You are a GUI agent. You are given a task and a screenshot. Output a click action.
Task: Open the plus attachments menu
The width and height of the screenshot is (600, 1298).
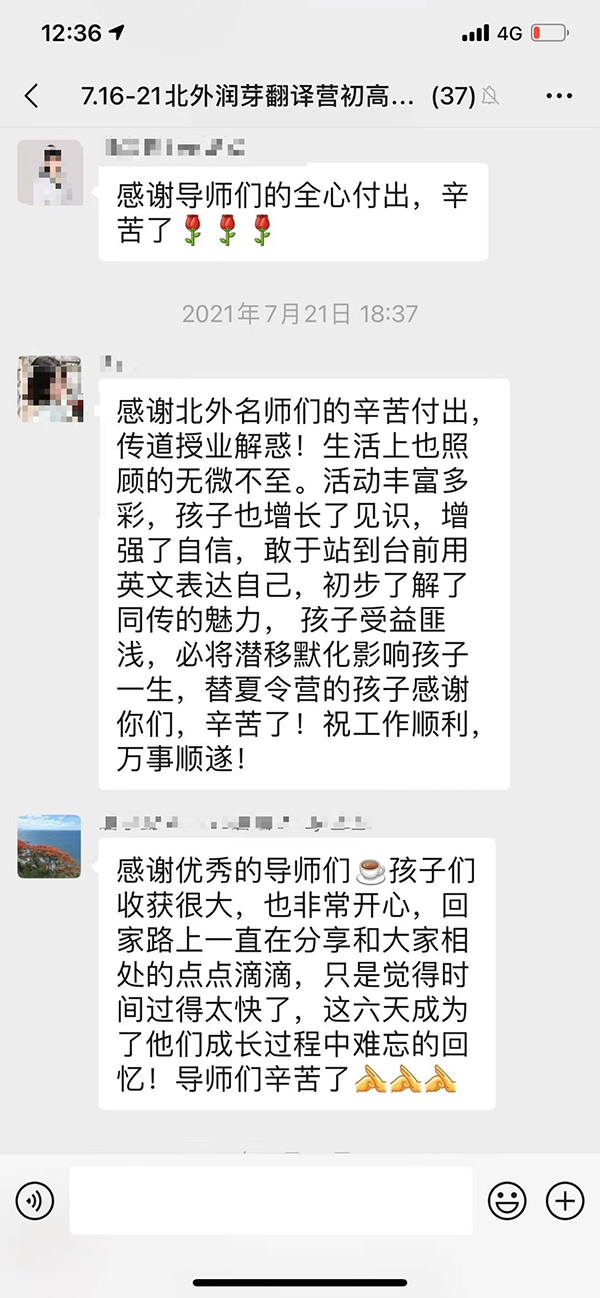tap(564, 1200)
